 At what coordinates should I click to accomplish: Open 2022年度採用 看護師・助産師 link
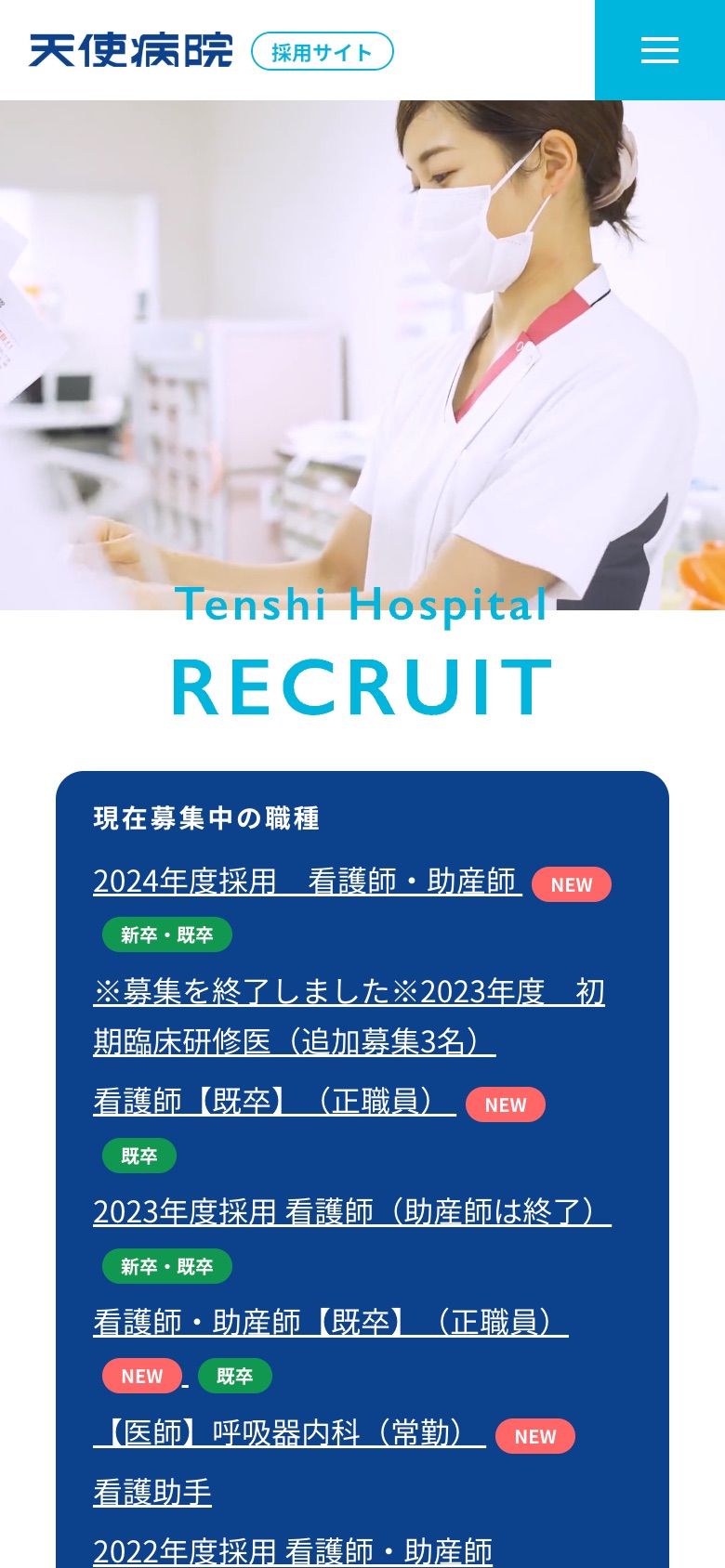(x=293, y=1549)
